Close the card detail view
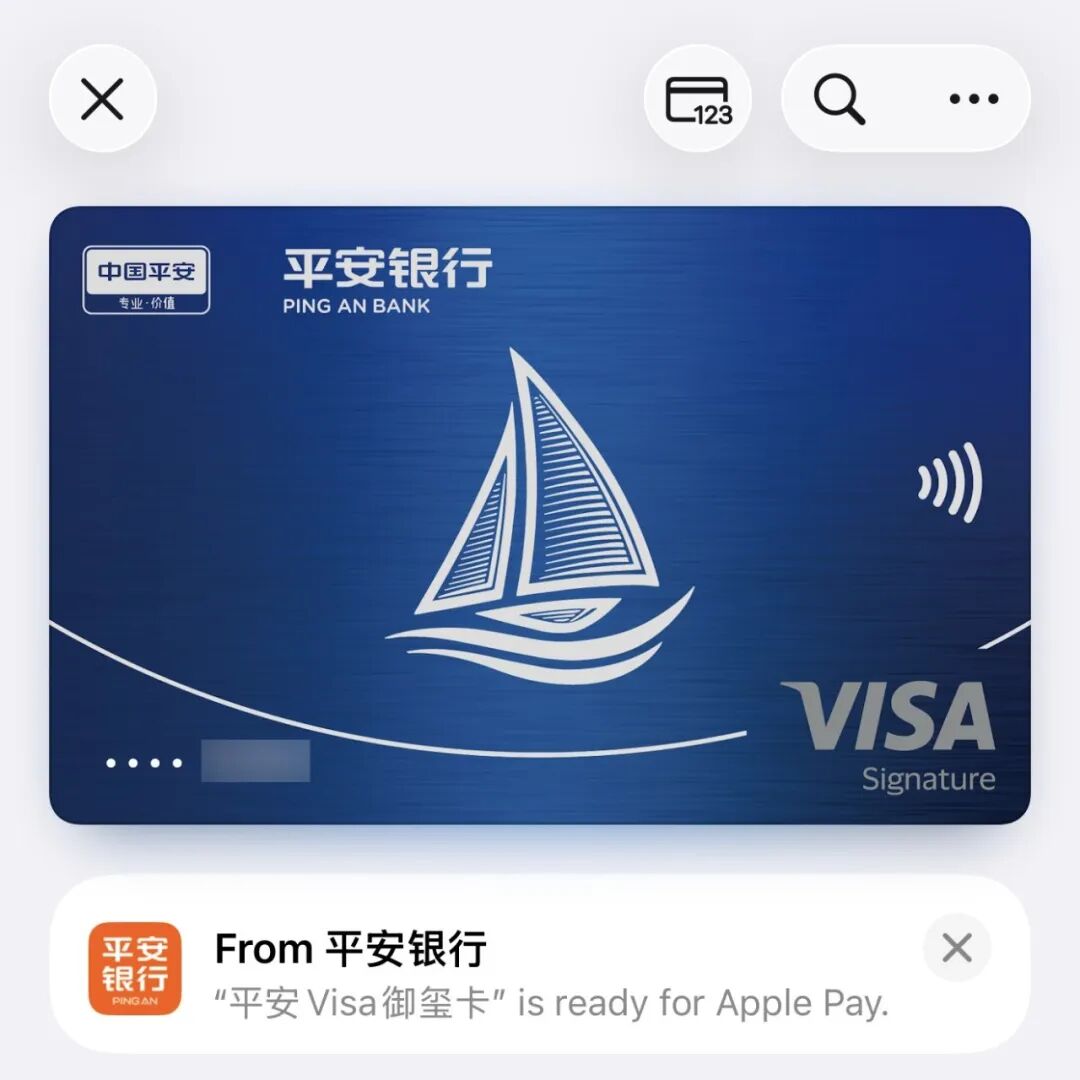 102,99
